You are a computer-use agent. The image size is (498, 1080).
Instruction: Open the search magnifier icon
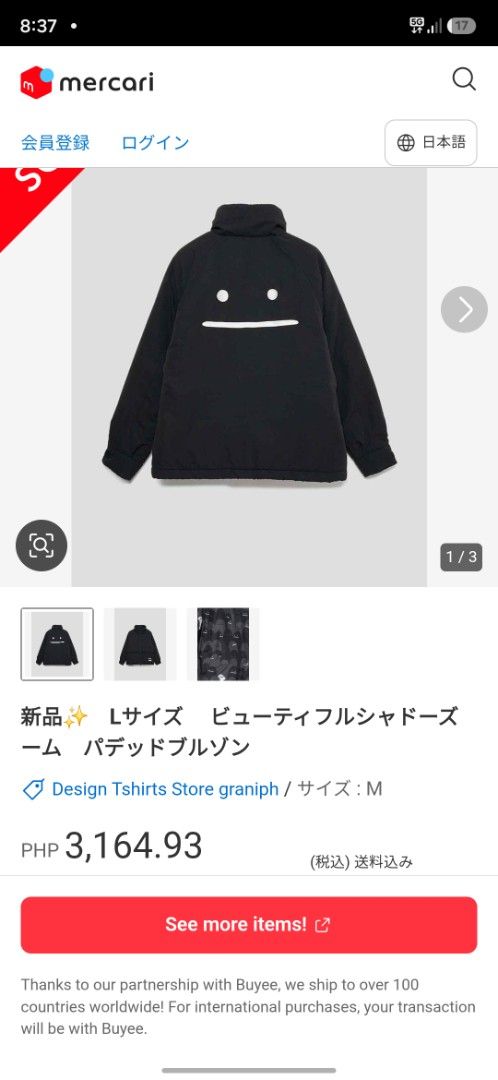464,80
